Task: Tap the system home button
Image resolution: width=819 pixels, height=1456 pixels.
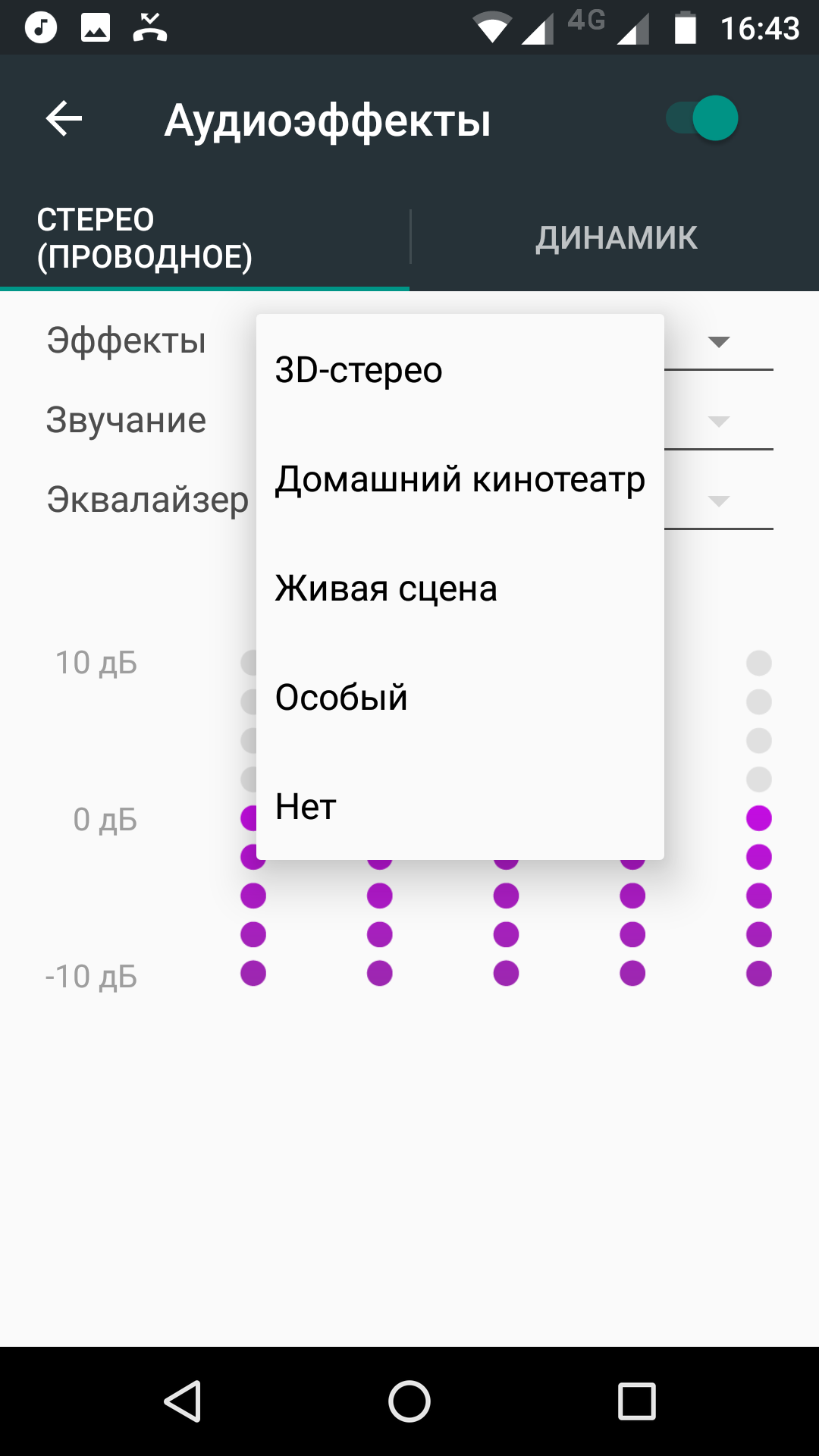Action: (x=409, y=1401)
